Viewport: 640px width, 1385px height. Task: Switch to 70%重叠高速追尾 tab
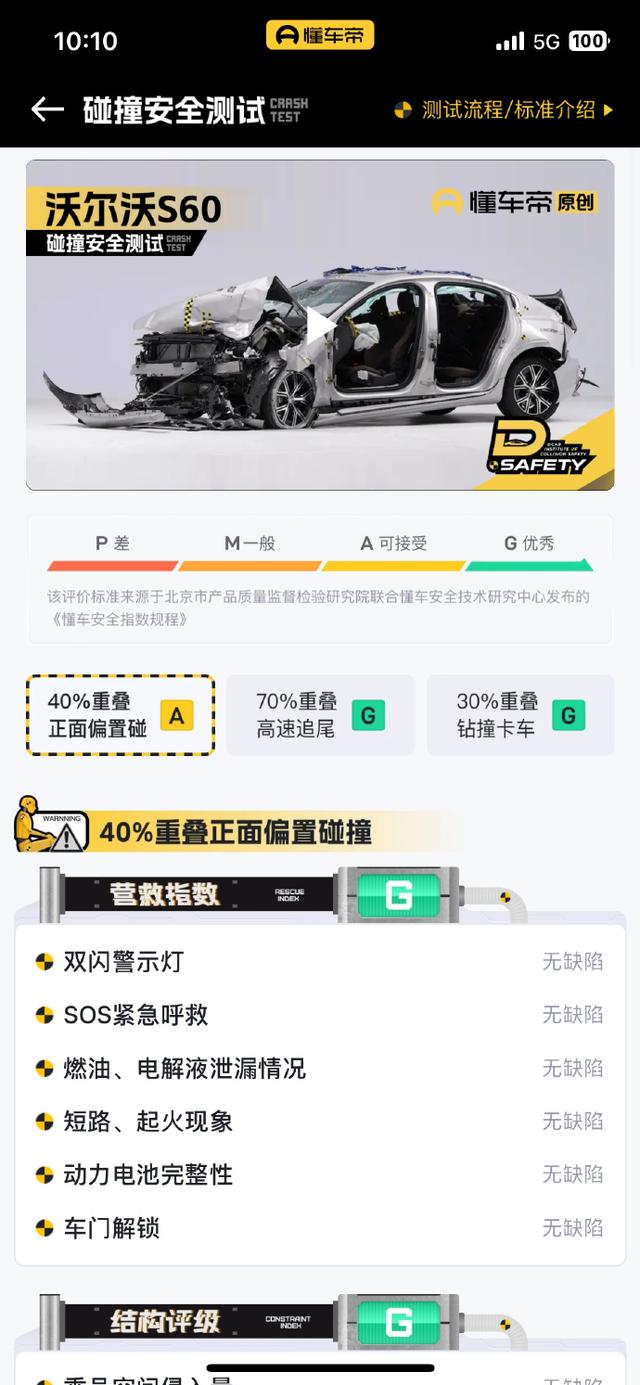click(320, 715)
